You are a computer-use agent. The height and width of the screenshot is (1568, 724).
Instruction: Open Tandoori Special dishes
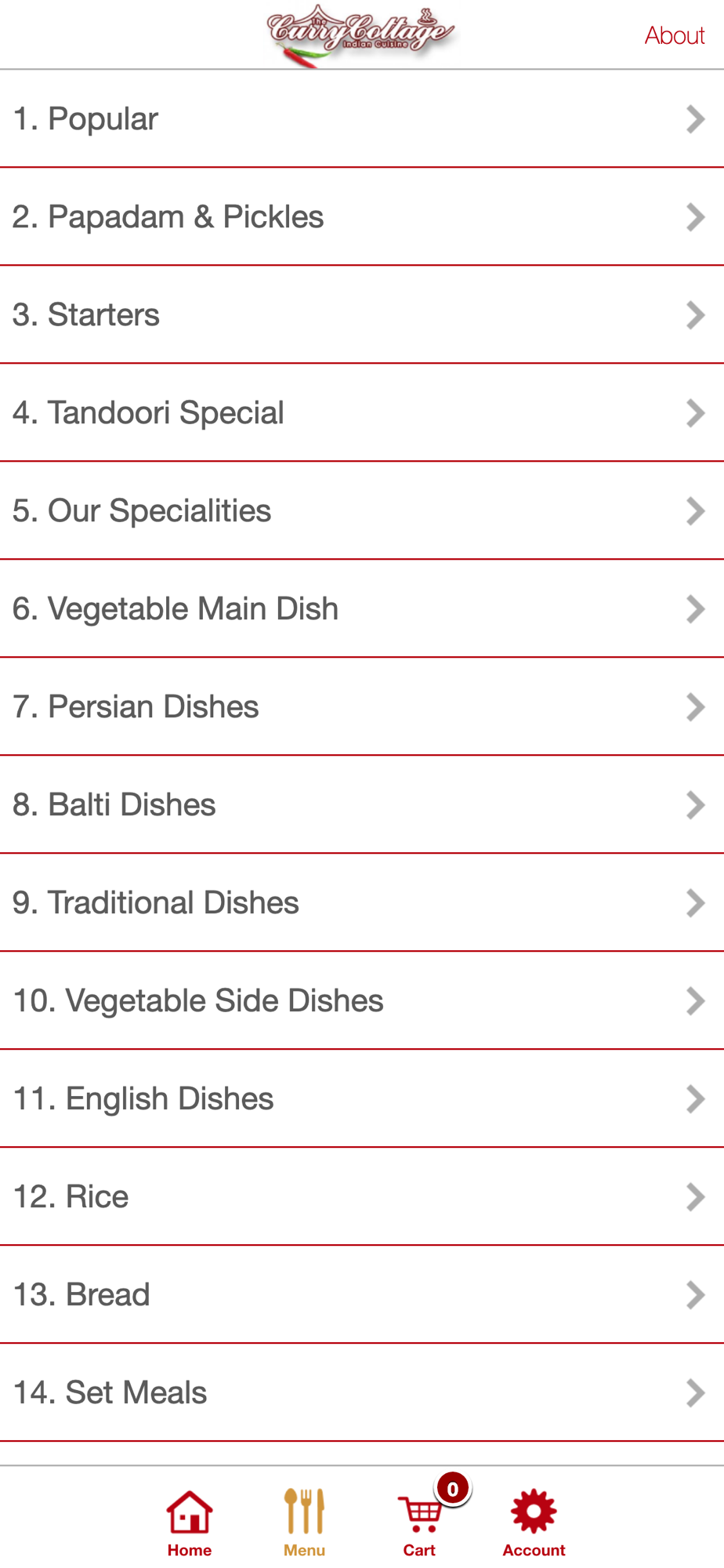pyautogui.click(x=360, y=413)
